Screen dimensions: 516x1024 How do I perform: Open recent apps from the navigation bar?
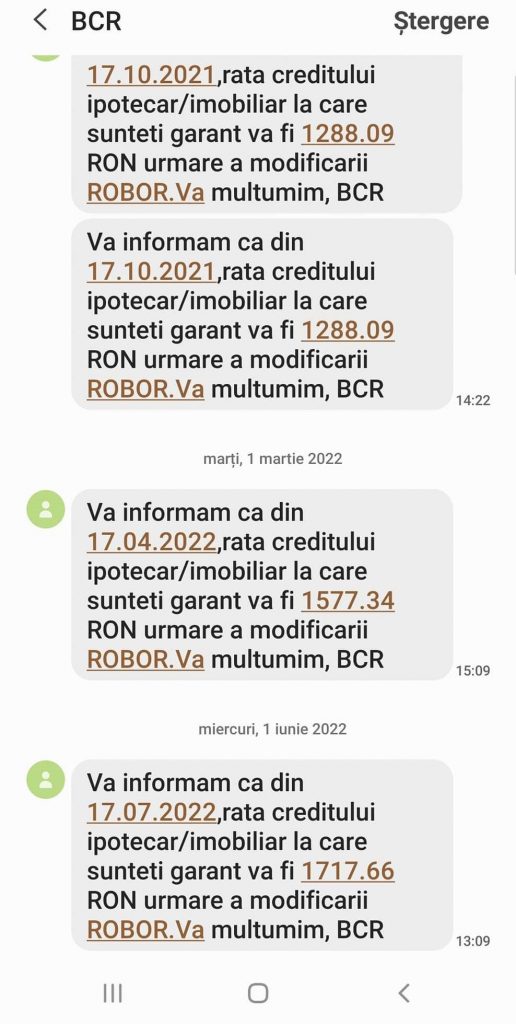pos(113,993)
